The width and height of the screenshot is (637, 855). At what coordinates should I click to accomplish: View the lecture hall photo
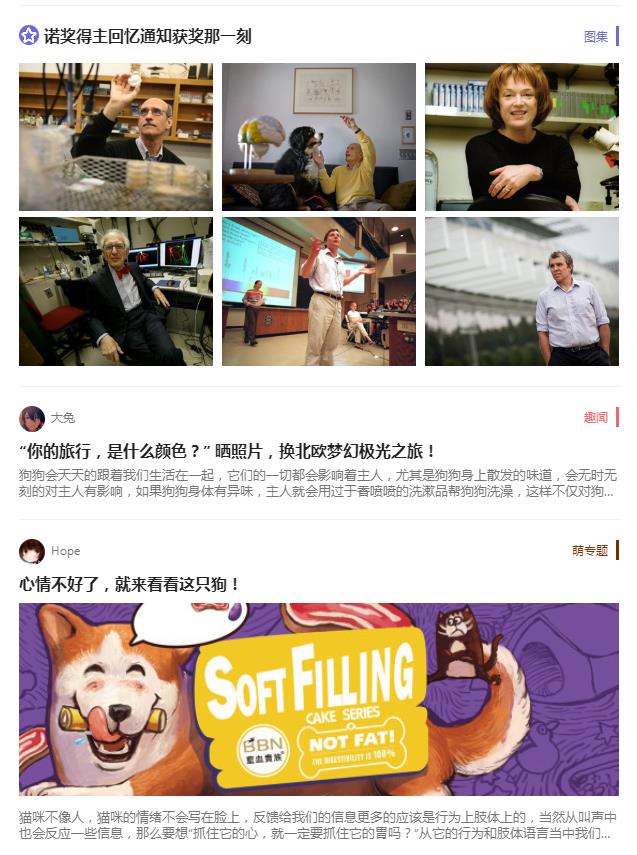[x=318, y=291]
